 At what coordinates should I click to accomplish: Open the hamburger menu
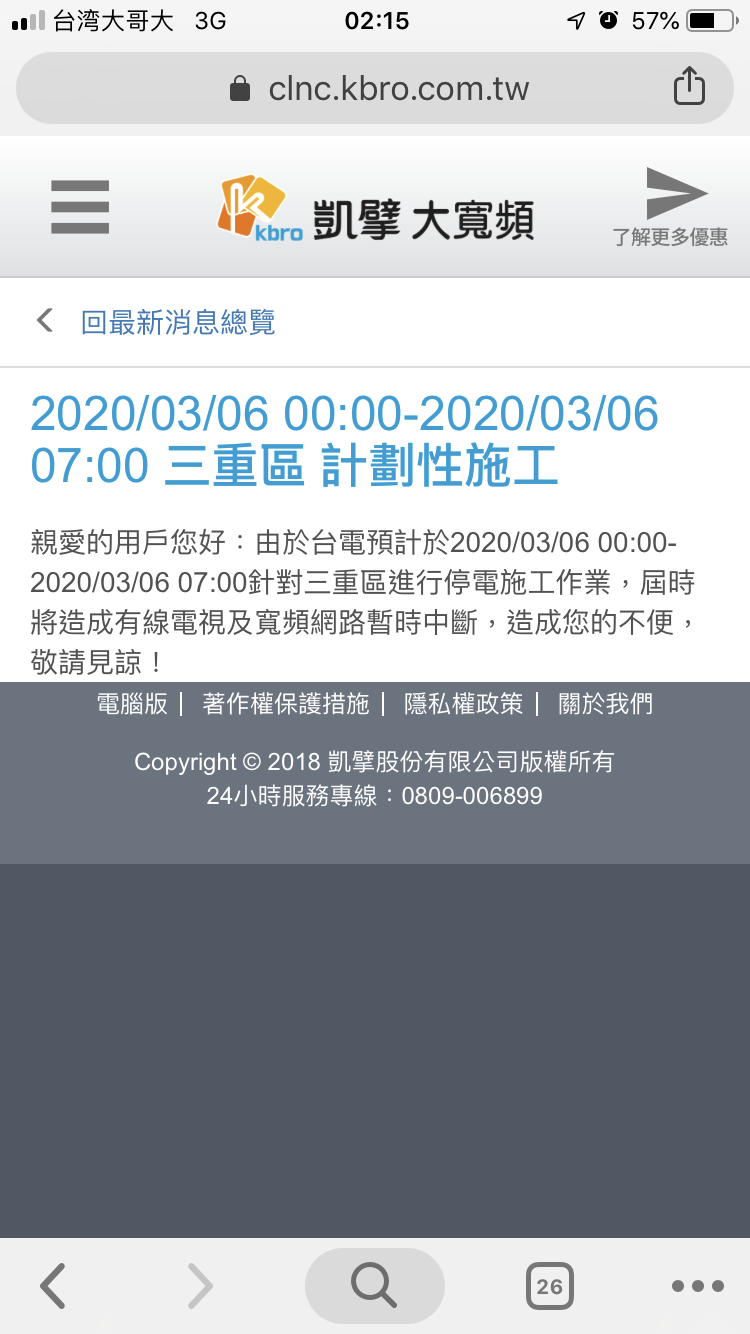click(x=80, y=207)
